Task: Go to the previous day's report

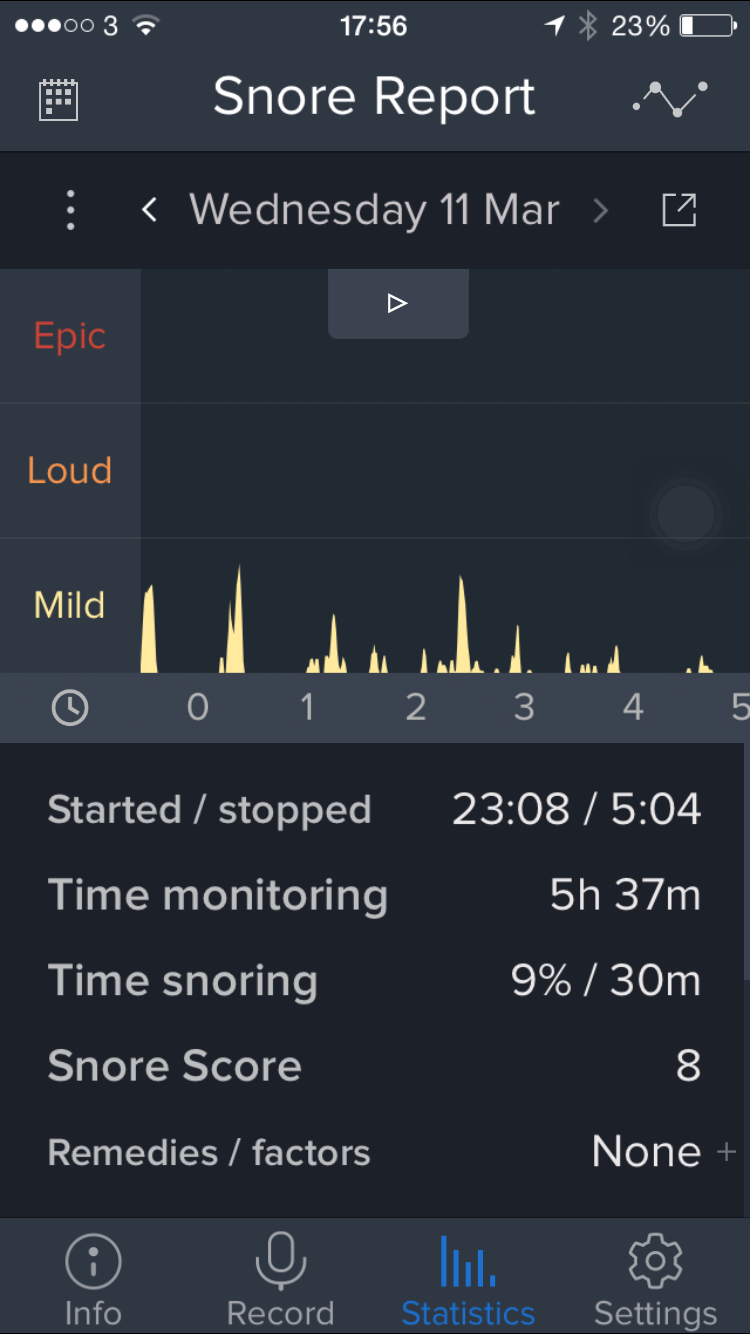Action: (x=150, y=210)
